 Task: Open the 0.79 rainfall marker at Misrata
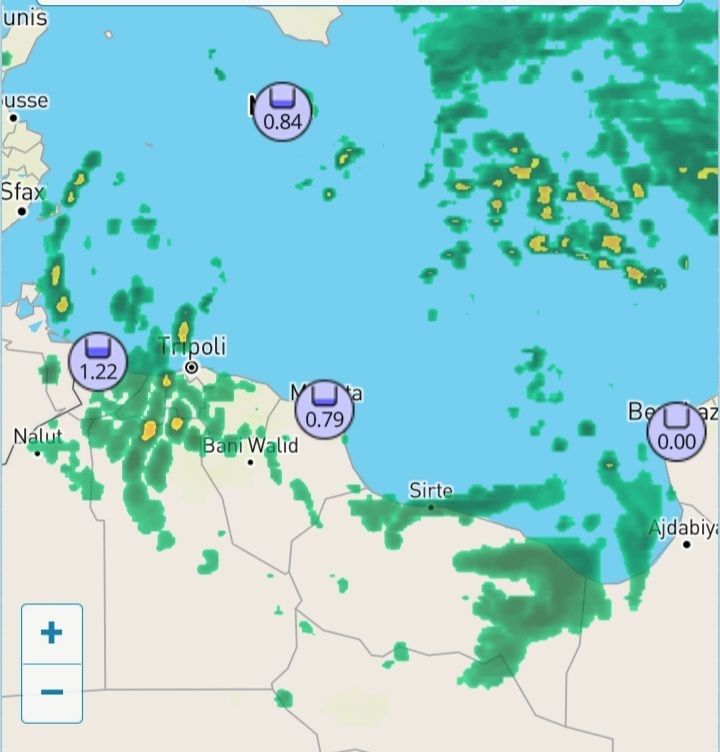click(x=324, y=408)
